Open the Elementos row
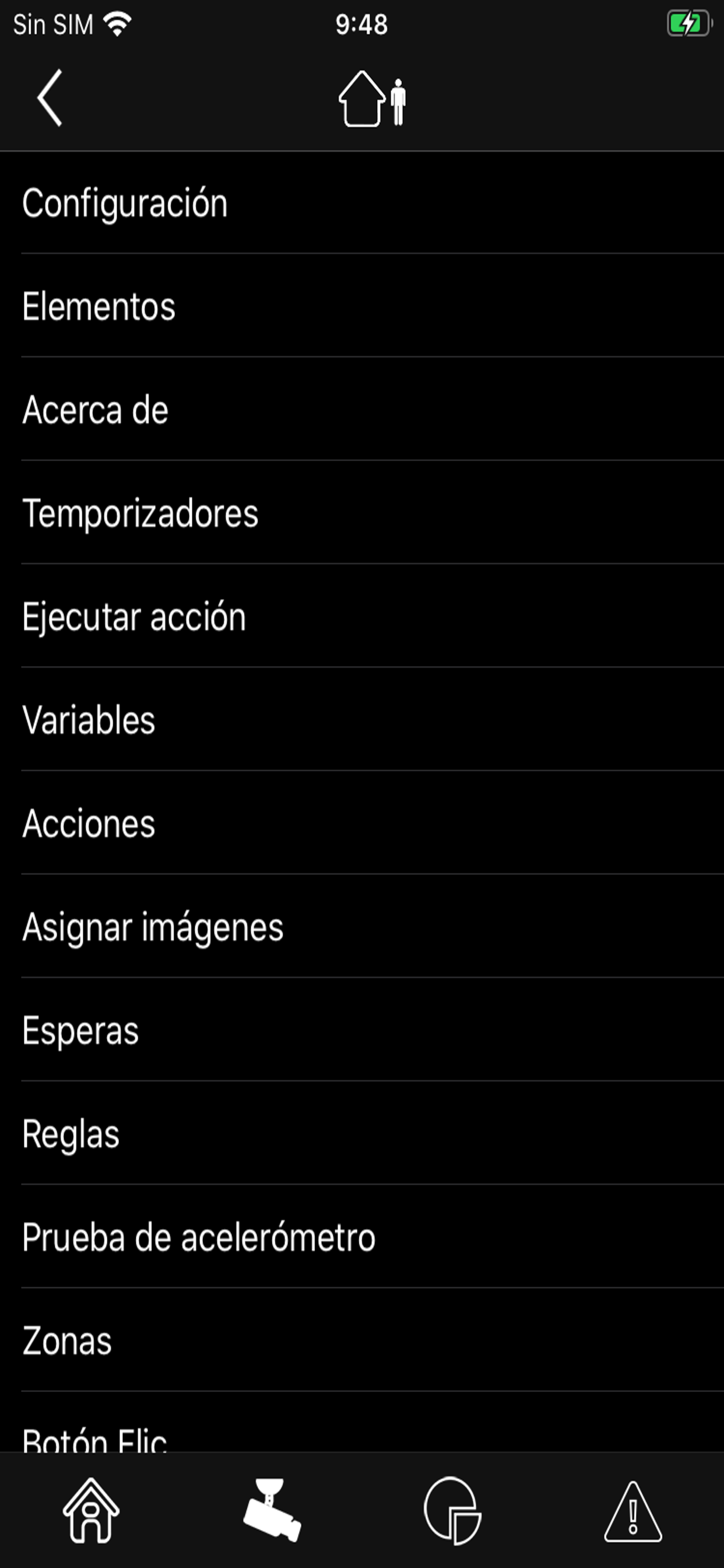The width and height of the screenshot is (724, 1568). 362,306
